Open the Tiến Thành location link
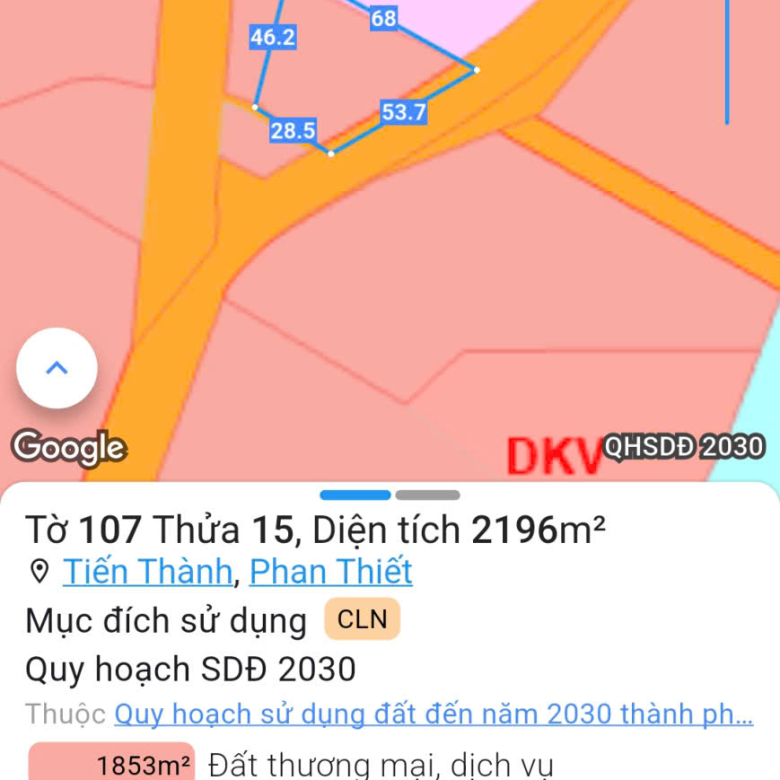The height and width of the screenshot is (780, 780). [147, 572]
